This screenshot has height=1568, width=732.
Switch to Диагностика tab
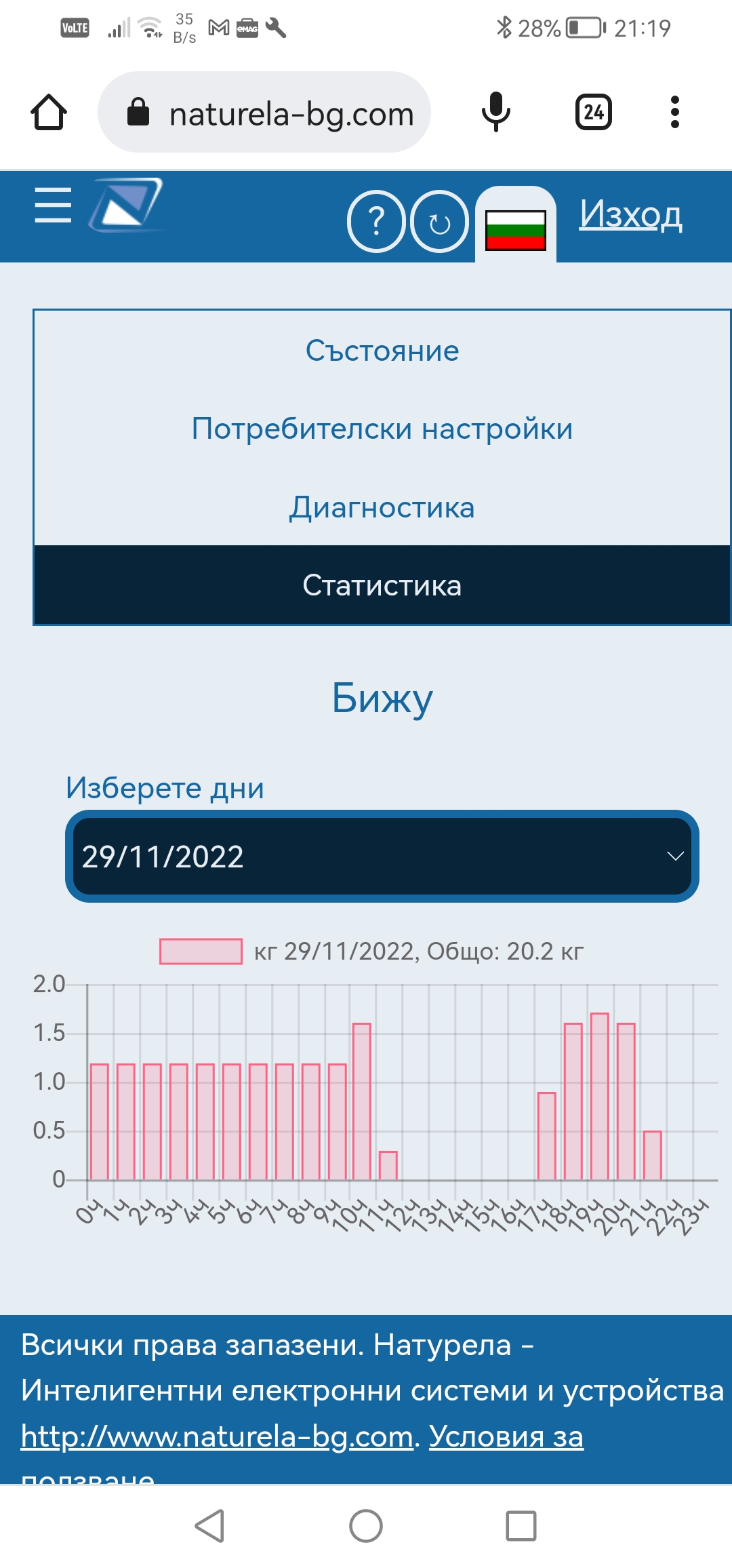(x=382, y=507)
